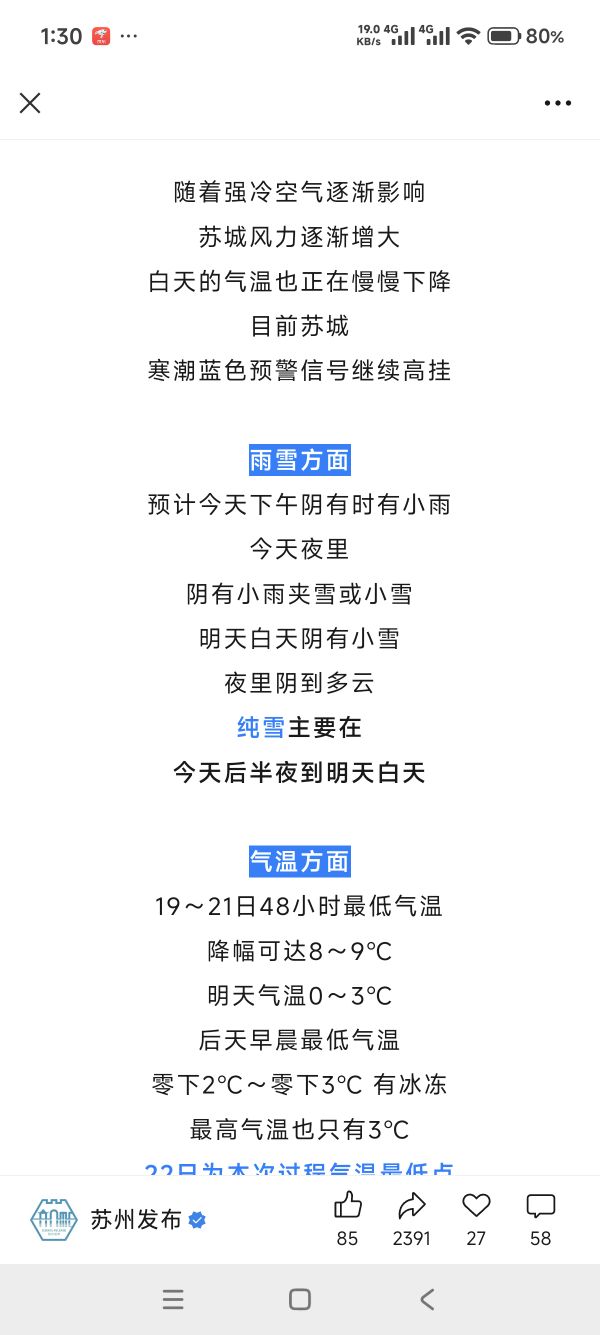Open the three-dot overflow menu
This screenshot has height=1335, width=600.
click(x=557, y=103)
